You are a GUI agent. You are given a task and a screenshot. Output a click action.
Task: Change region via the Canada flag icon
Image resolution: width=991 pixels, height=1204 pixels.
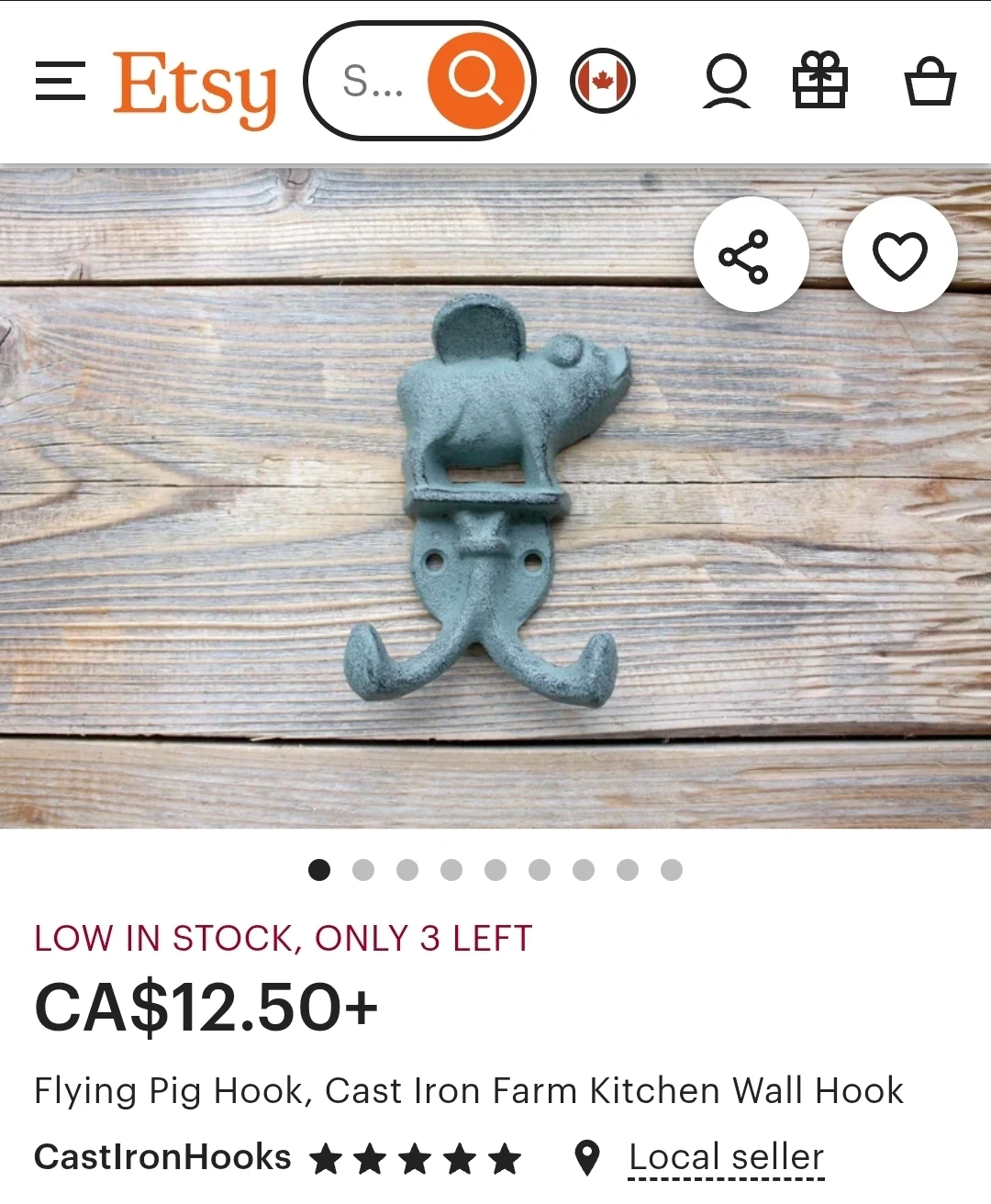pyautogui.click(x=603, y=82)
